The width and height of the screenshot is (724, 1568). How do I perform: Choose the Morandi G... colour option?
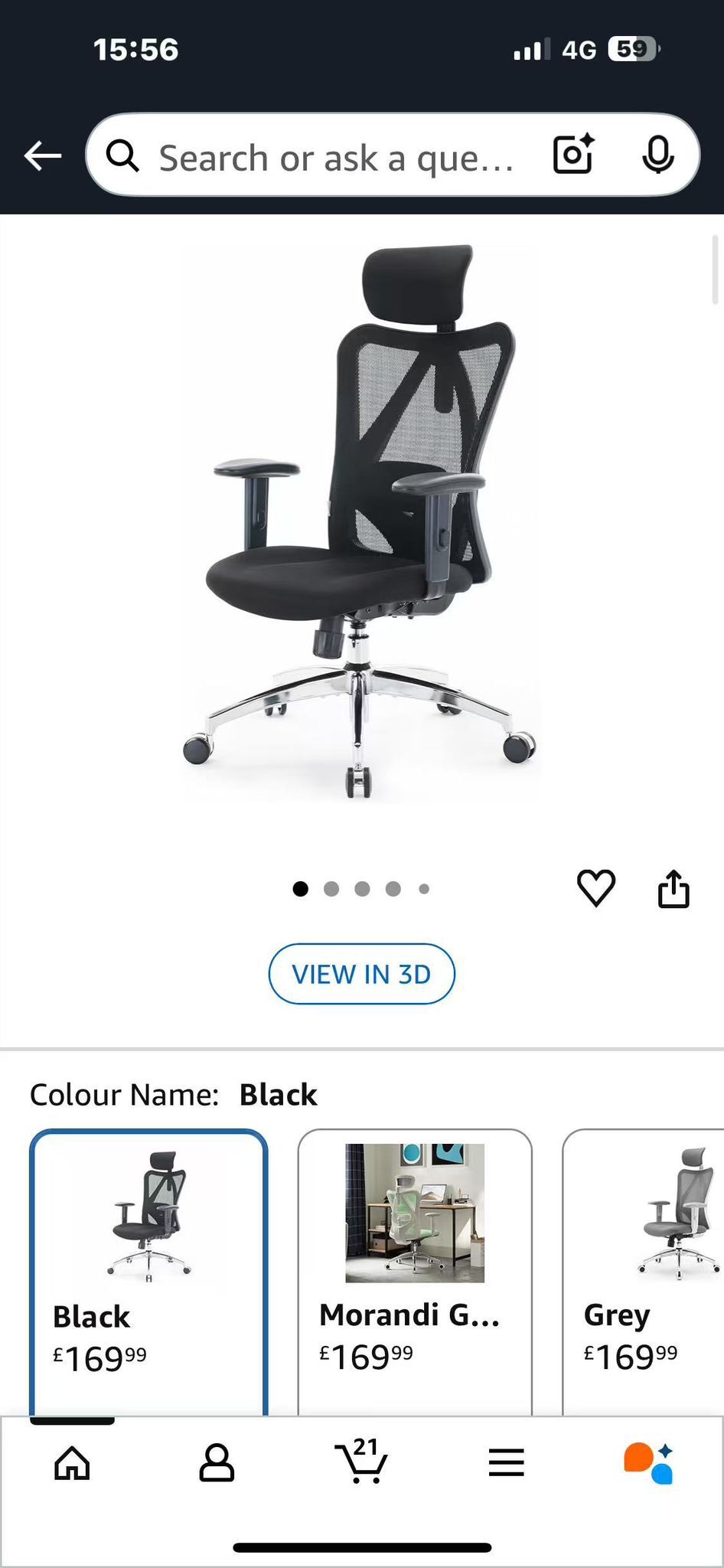[415, 1271]
